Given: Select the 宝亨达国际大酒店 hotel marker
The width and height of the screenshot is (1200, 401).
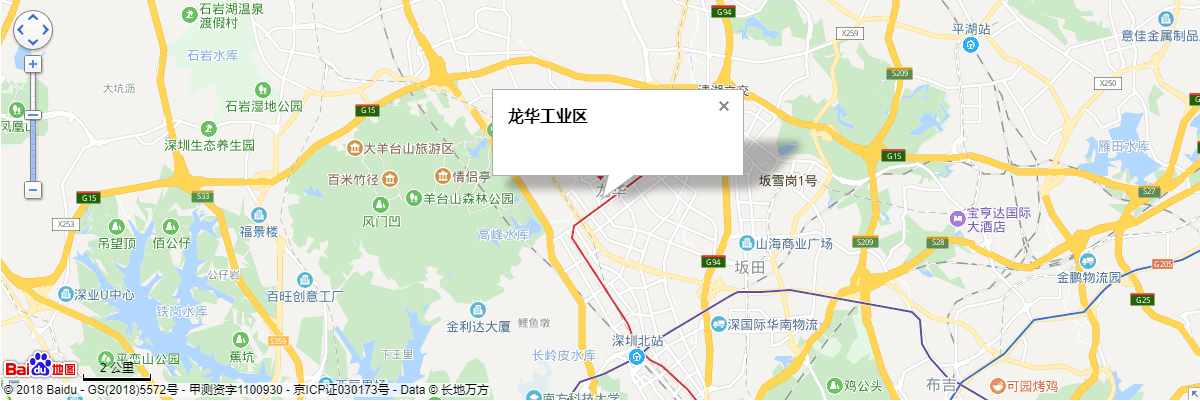Looking at the screenshot, I should point(957,217).
